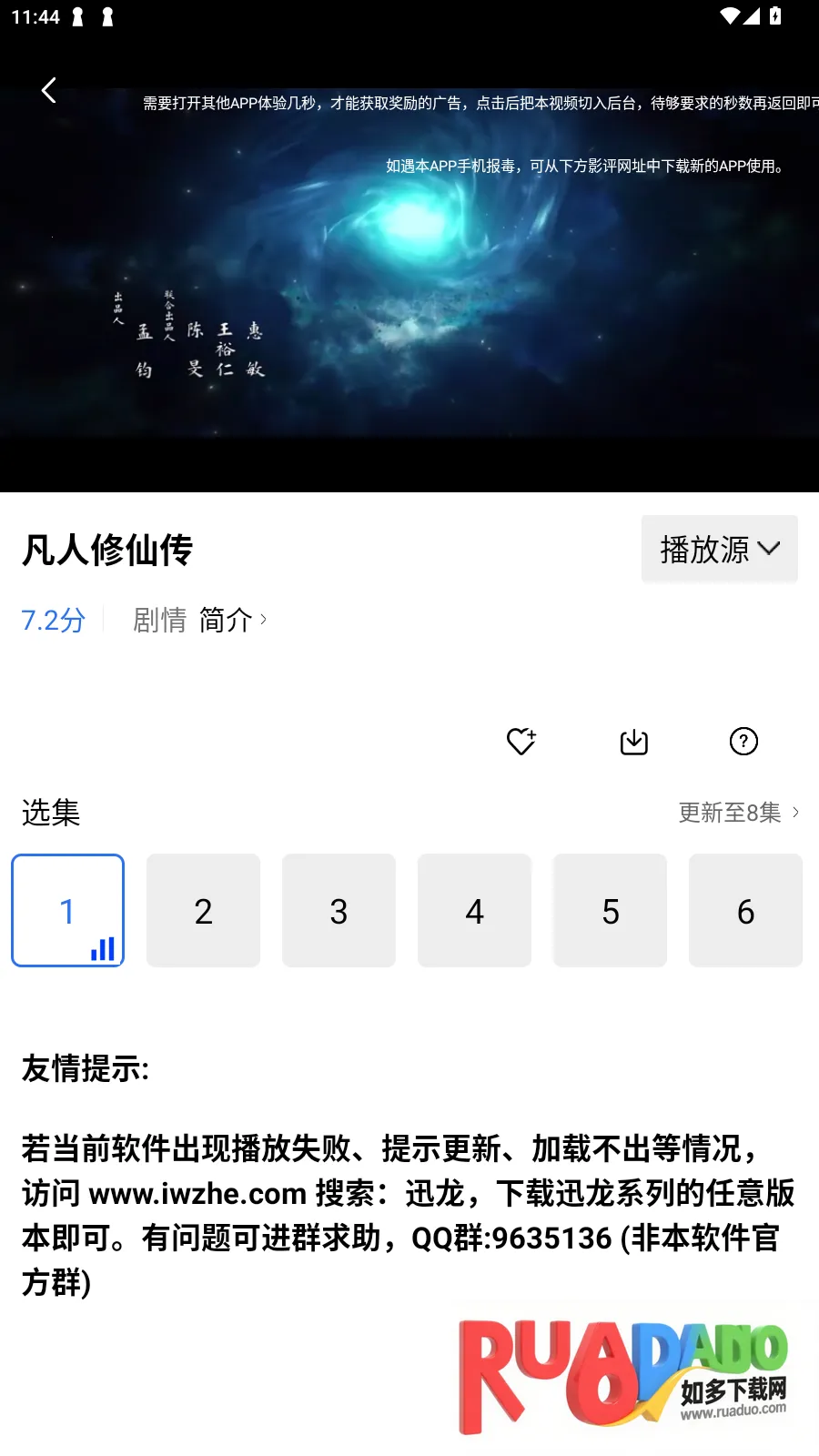Start episode 6
Screen dimensions: 819x1456
(745, 910)
